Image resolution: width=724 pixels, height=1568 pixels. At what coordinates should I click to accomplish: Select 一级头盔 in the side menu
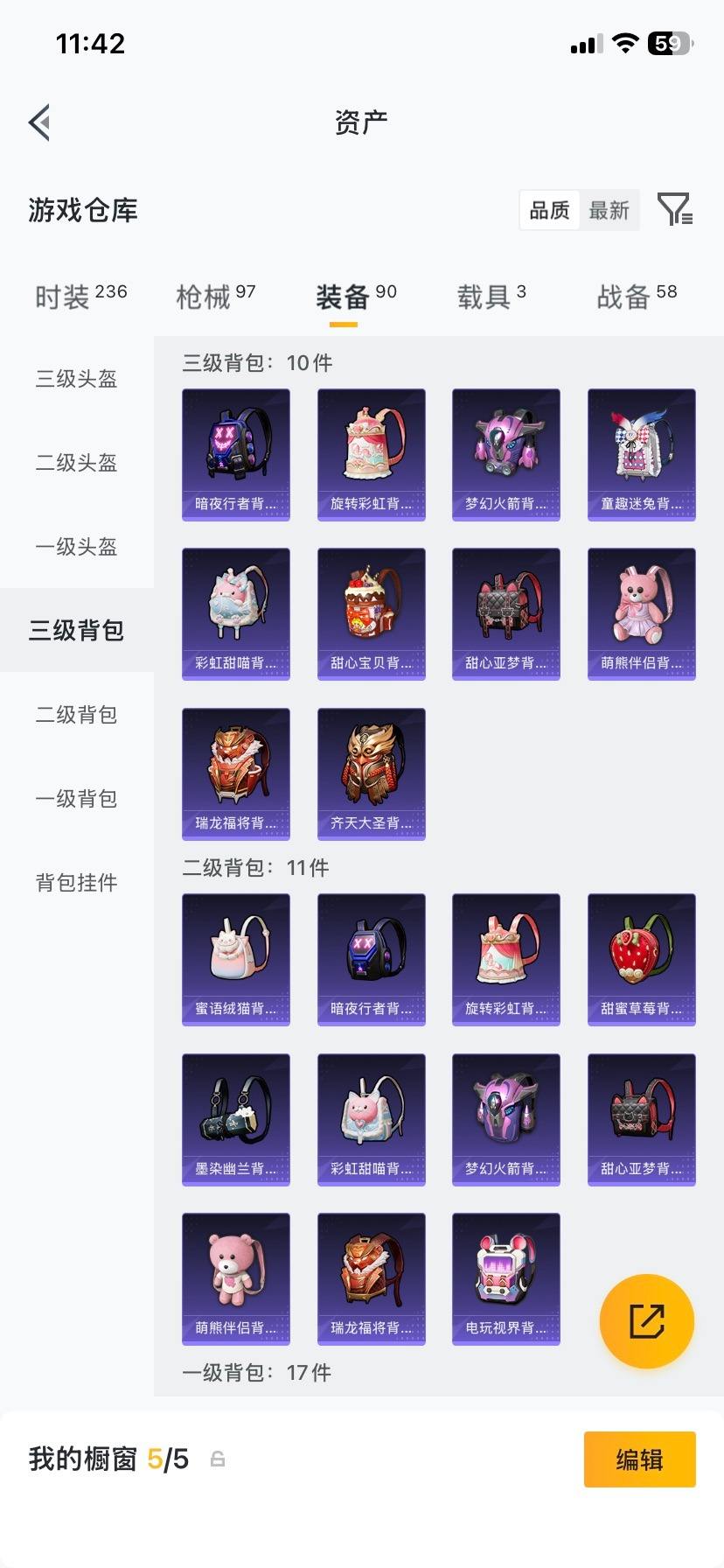tap(76, 547)
